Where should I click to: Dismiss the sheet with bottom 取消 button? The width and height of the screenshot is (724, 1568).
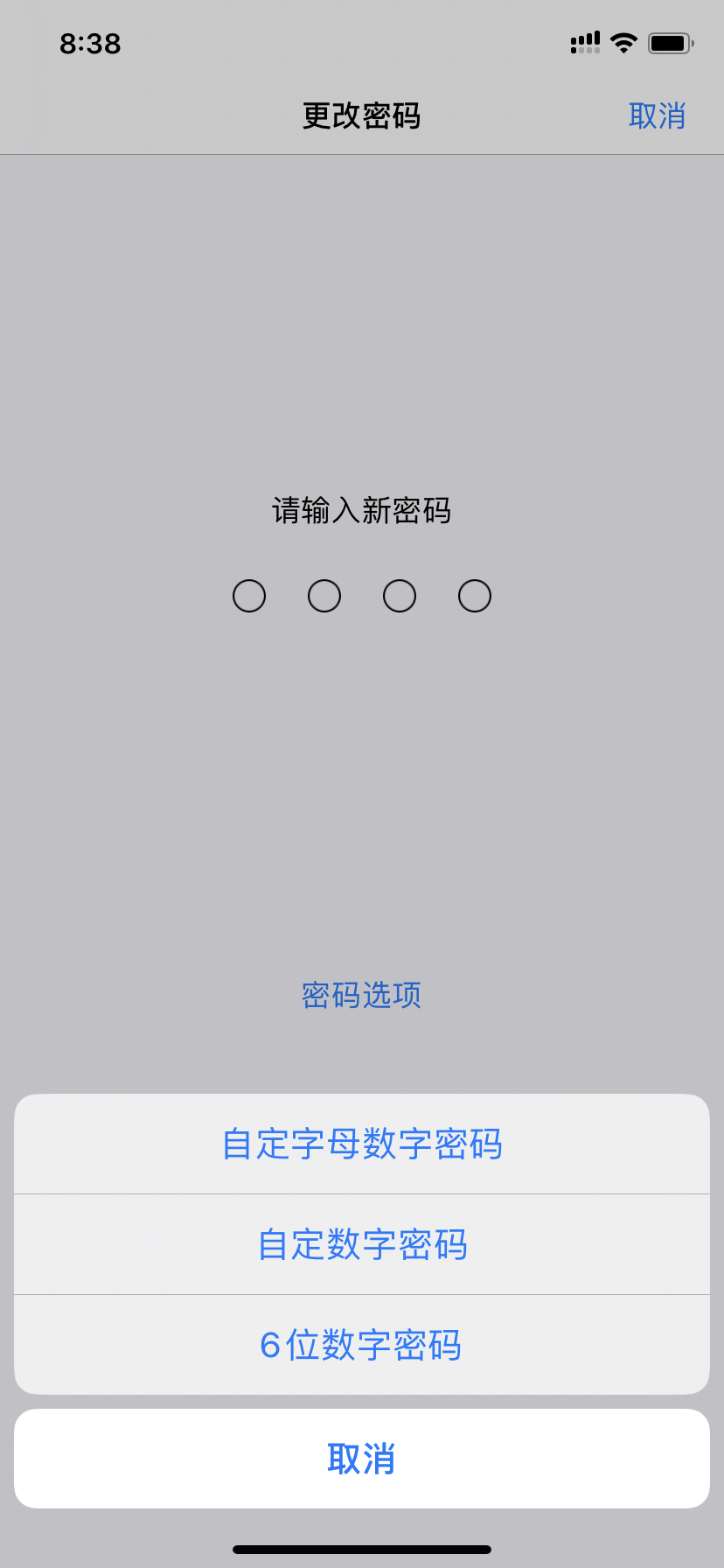click(362, 1459)
